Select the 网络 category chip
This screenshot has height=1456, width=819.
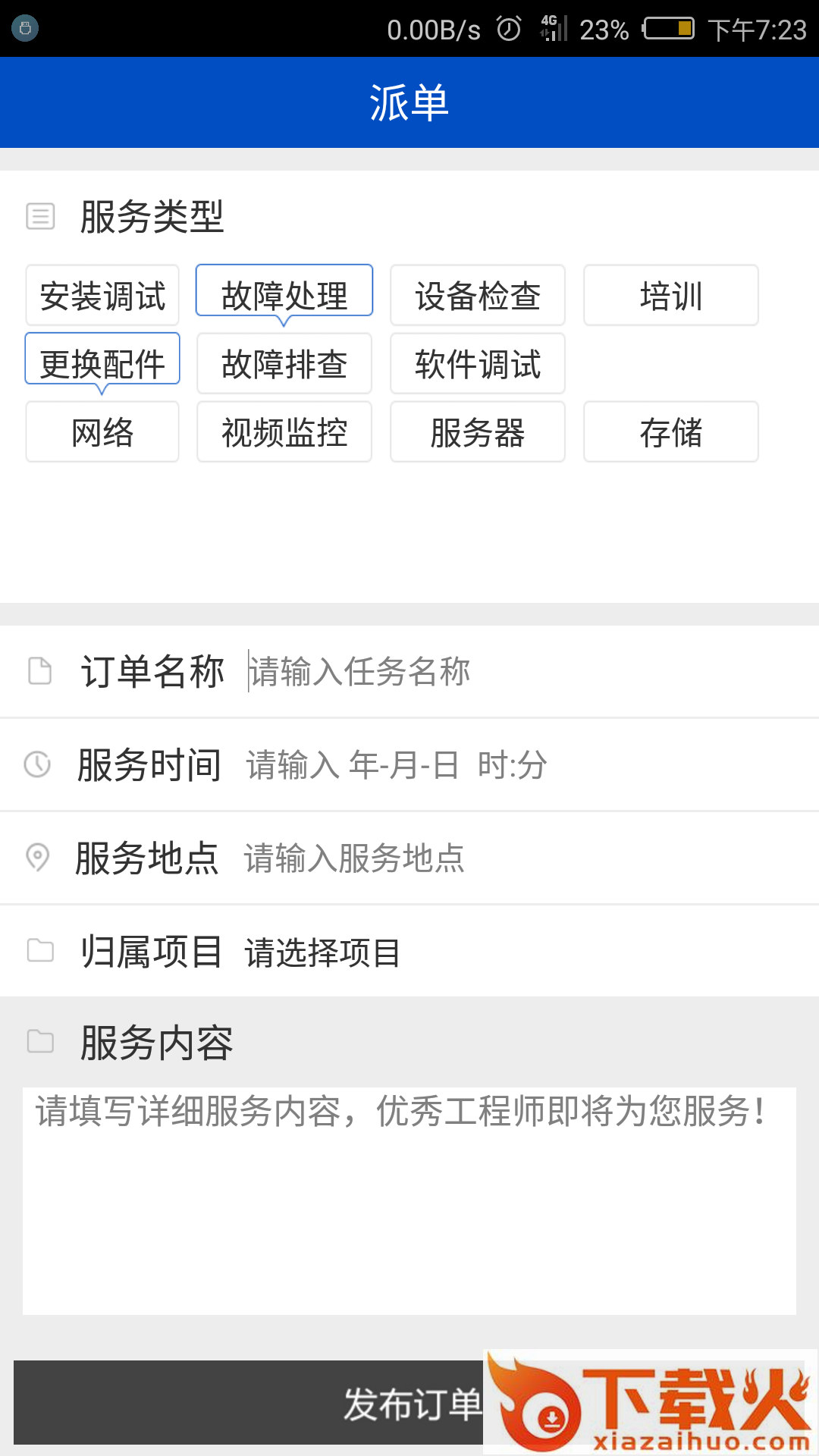(x=102, y=432)
